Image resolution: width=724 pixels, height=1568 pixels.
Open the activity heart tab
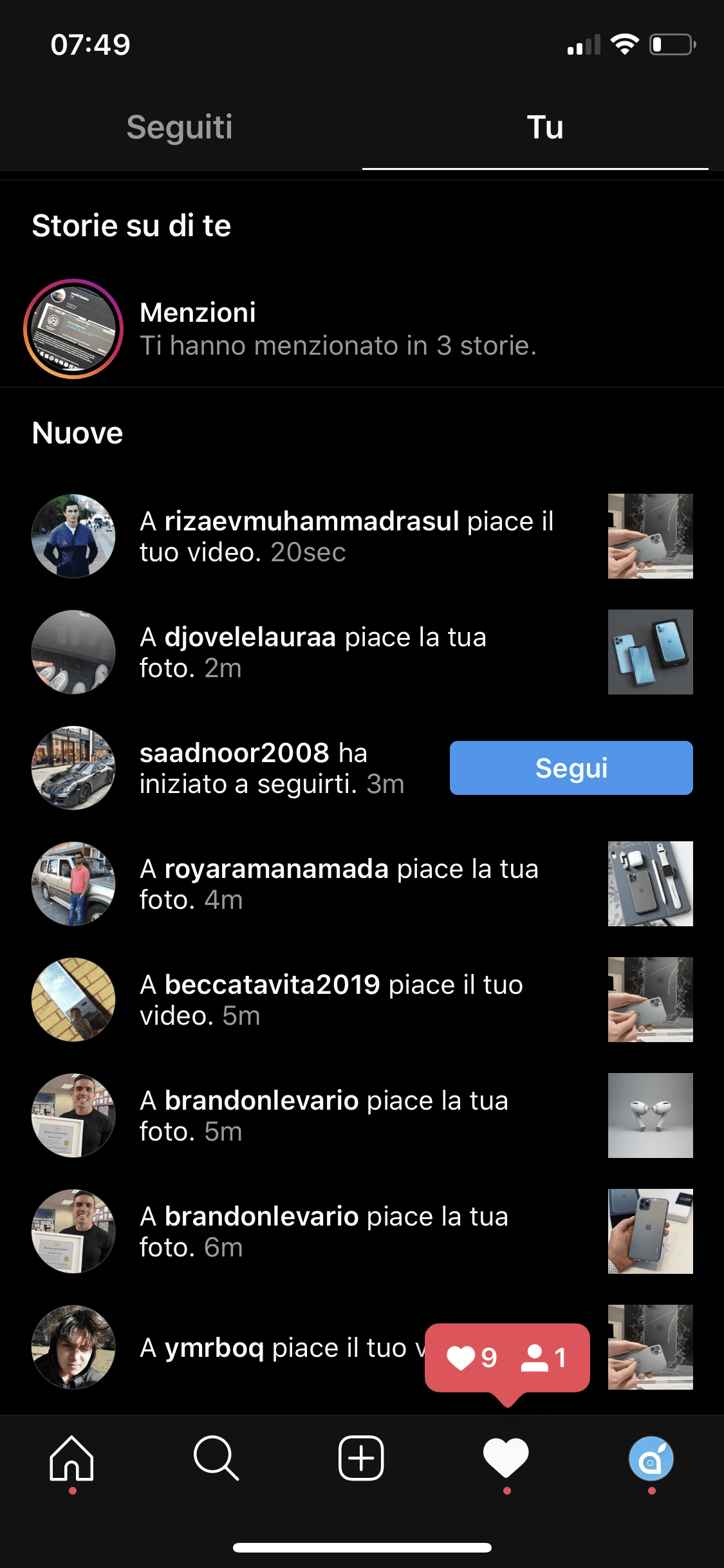tap(506, 1458)
